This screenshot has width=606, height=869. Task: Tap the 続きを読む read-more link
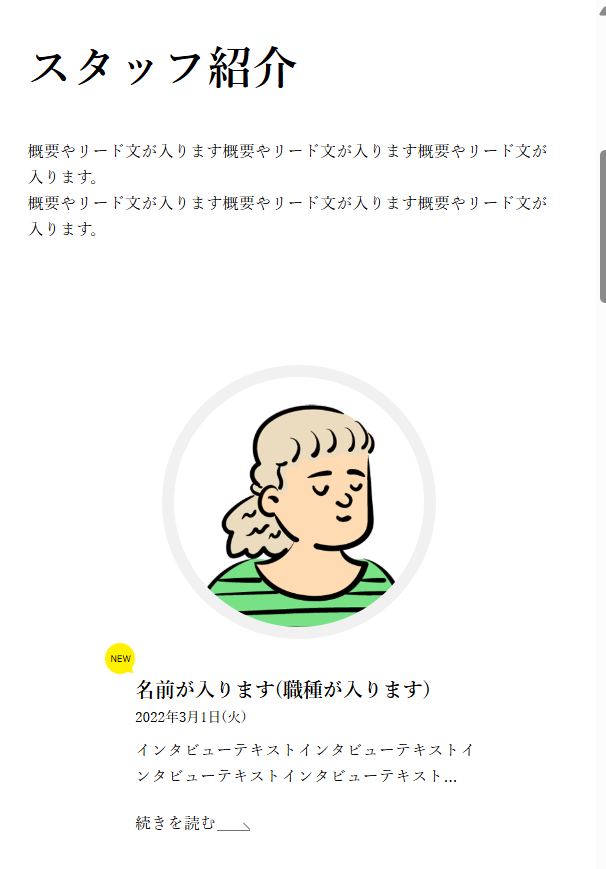[191, 824]
